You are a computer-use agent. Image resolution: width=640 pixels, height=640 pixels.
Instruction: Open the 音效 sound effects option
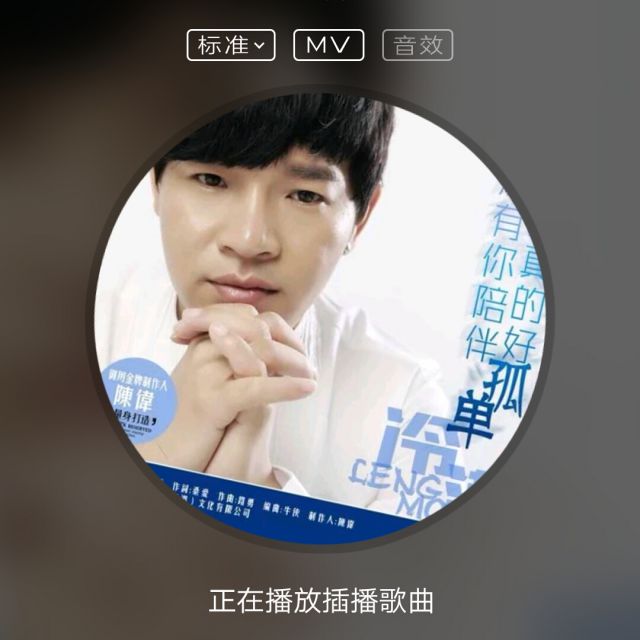[418, 45]
